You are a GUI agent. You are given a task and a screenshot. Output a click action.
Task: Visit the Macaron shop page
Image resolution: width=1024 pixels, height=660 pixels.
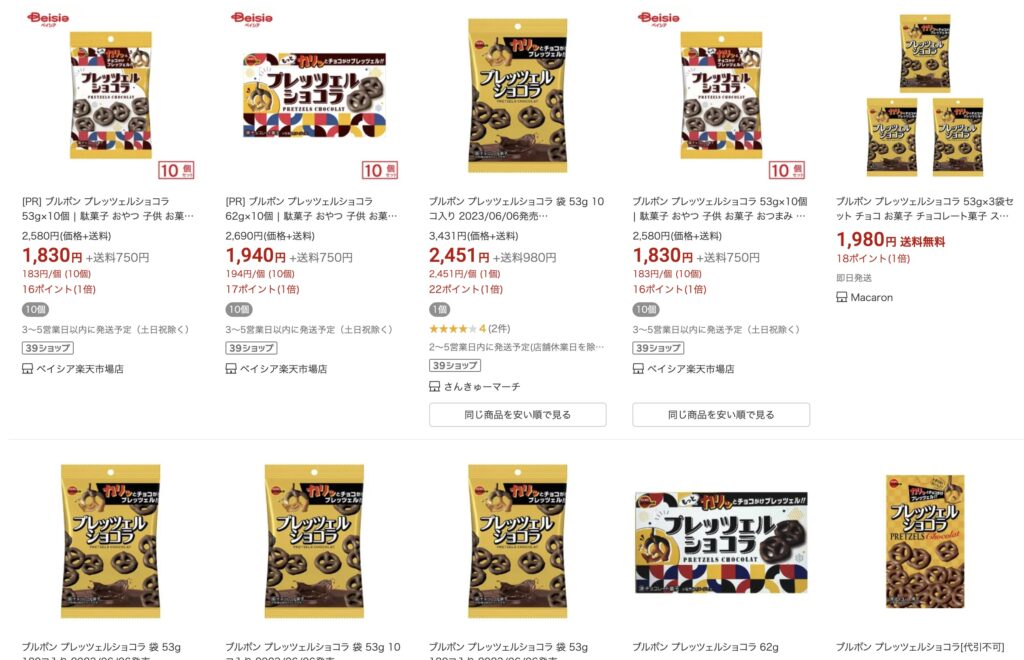click(x=872, y=297)
